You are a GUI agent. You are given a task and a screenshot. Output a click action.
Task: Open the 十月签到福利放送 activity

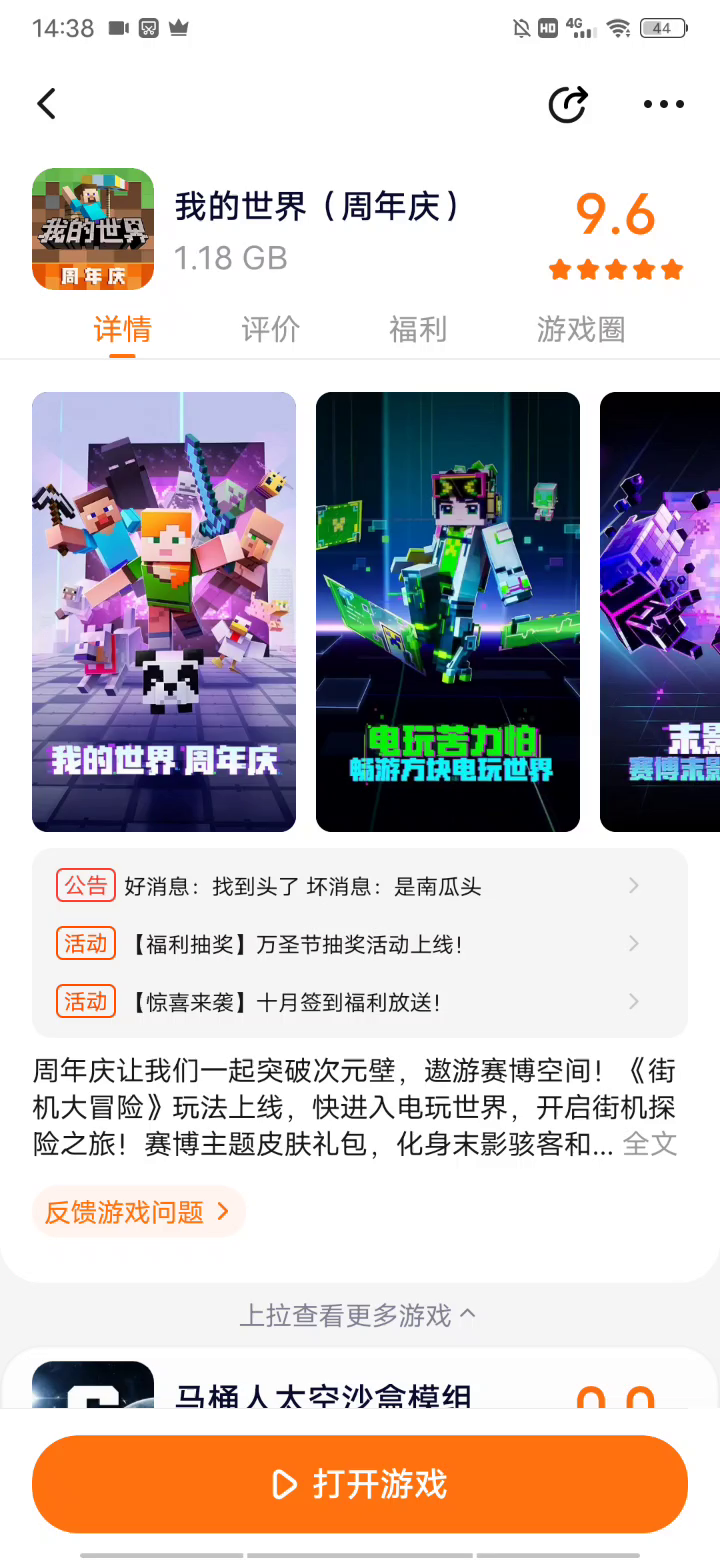(360, 1002)
